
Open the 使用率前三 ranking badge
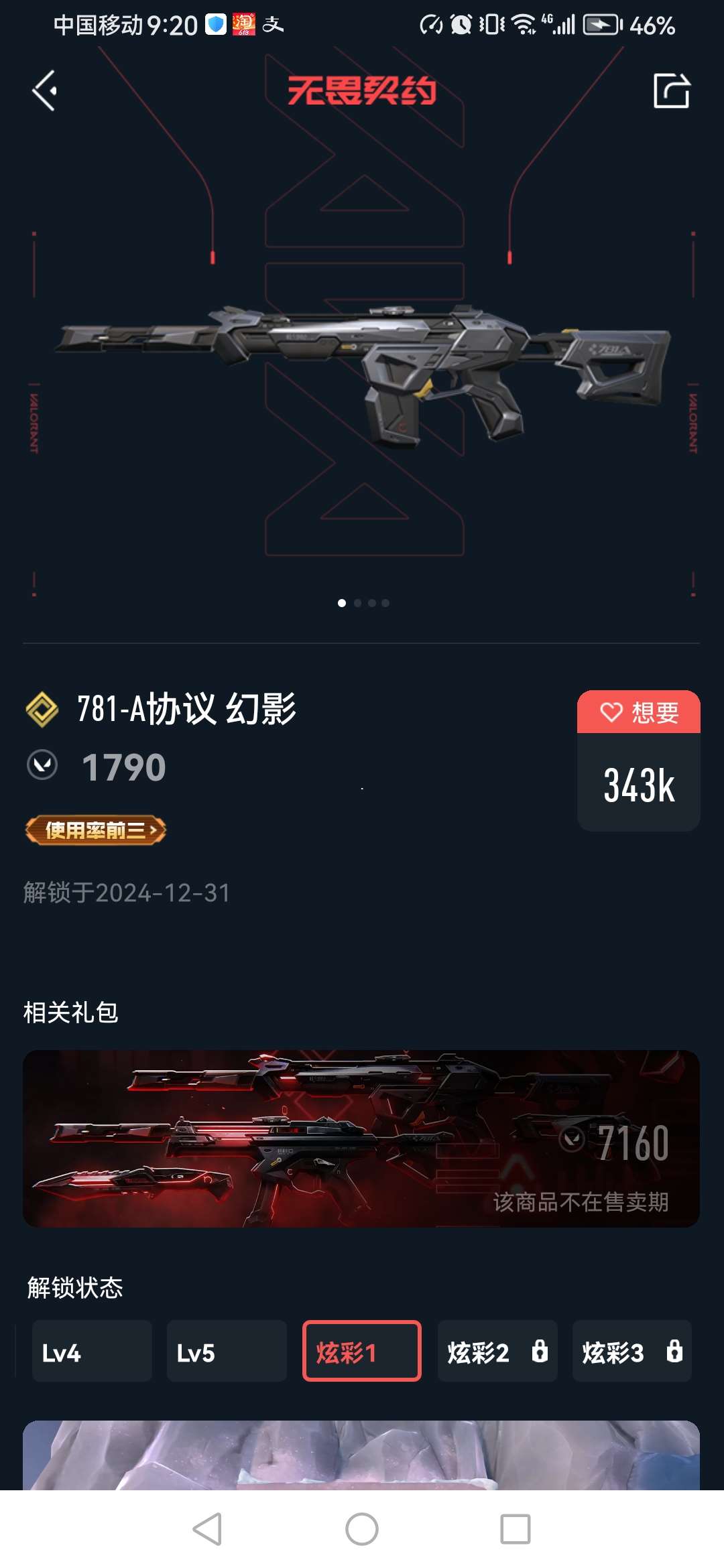96,831
